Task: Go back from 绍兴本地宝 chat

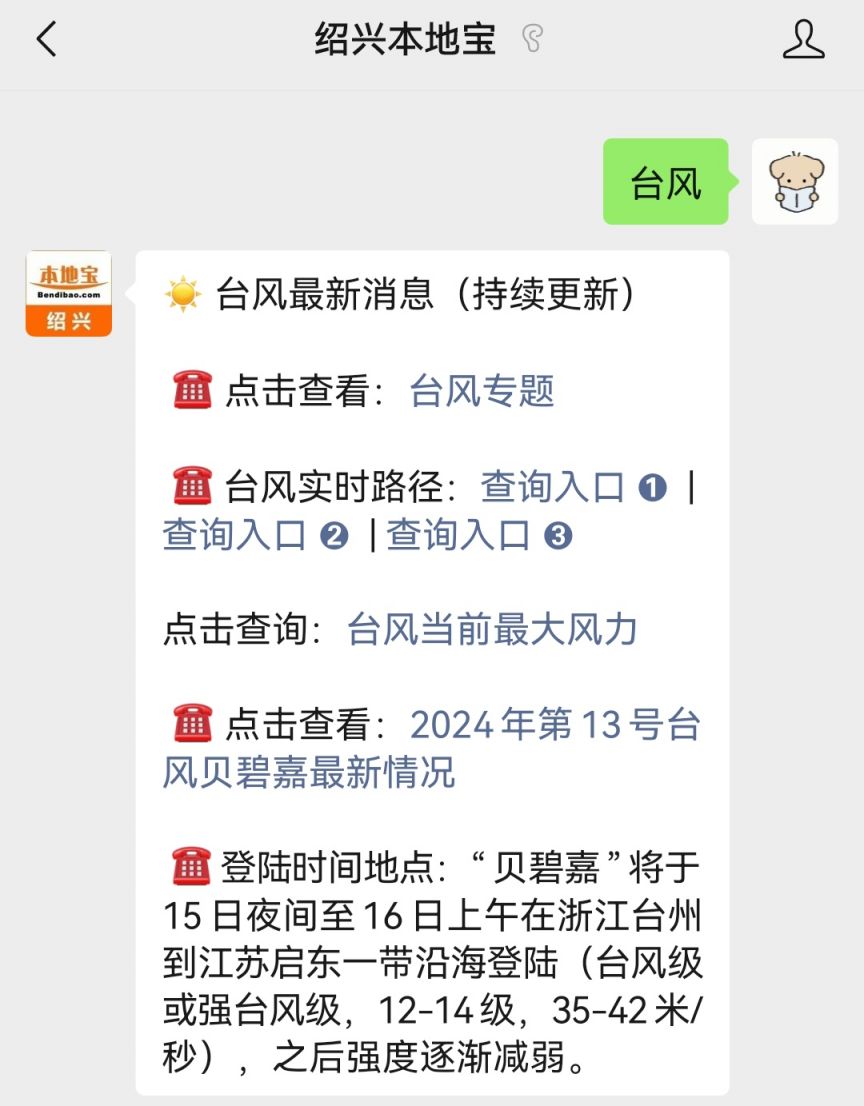Action: 46,40
